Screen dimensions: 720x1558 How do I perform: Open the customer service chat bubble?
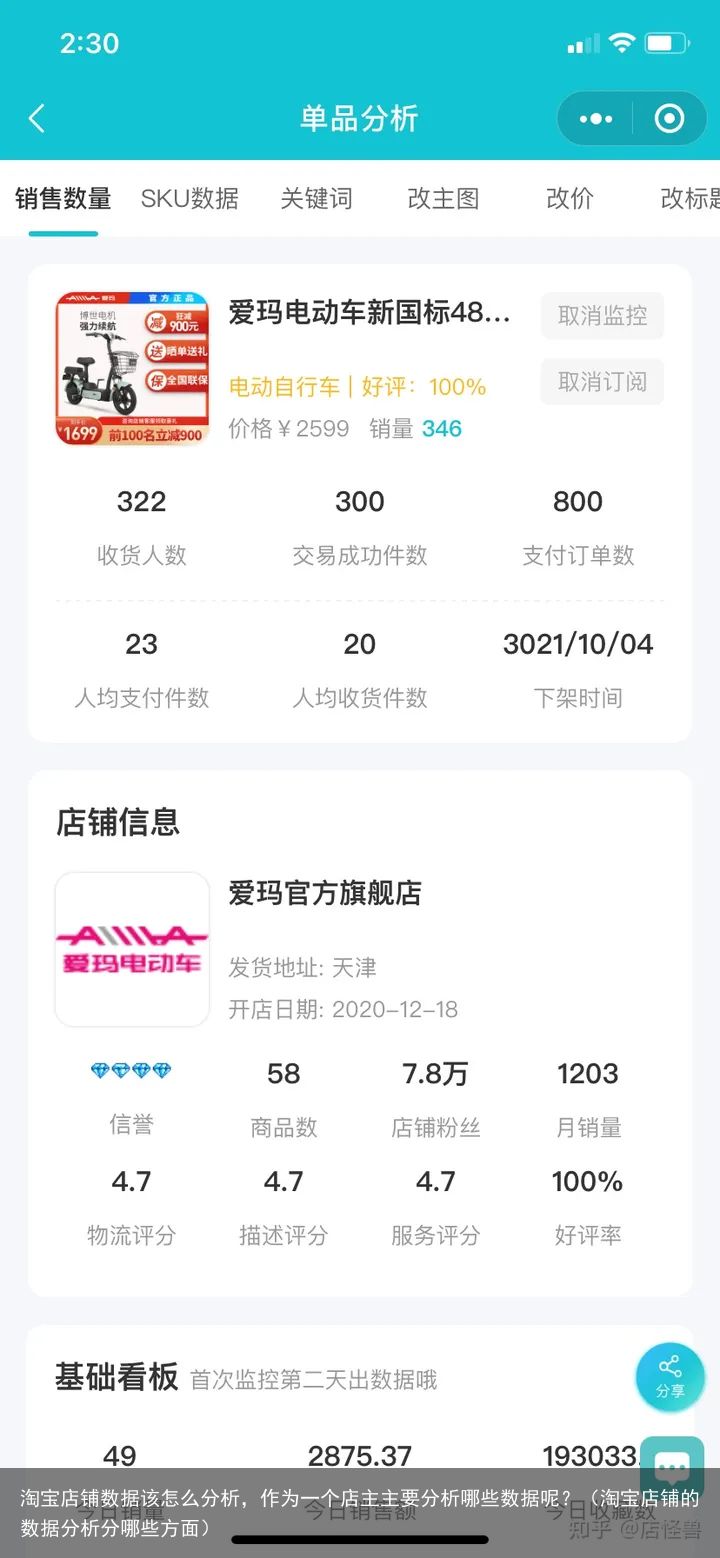[x=671, y=1468]
